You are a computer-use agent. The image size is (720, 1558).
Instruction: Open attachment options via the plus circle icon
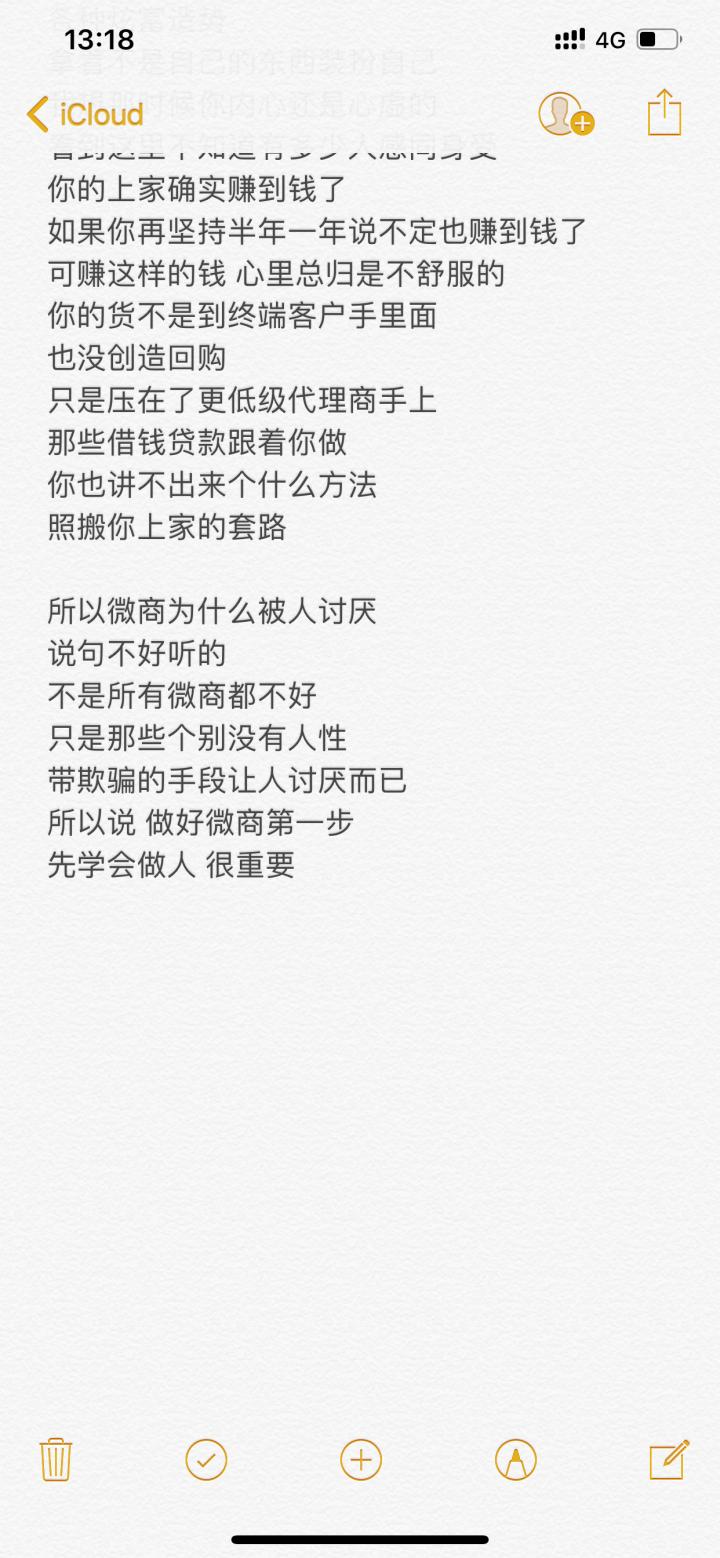pyautogui.click(x=360, y=1460)
